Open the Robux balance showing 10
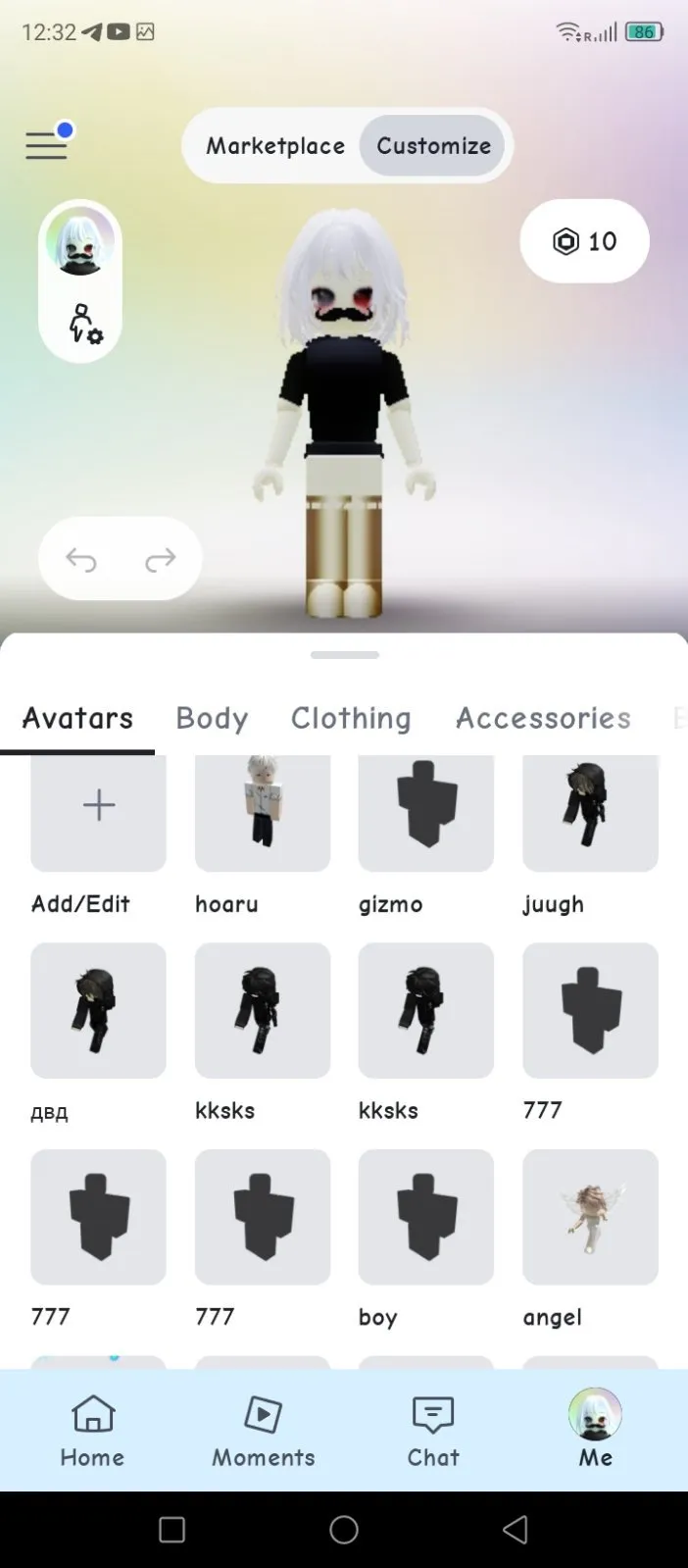Image resolution: width=688 pixels, height=1568 pixels. [x=584, y=241]
